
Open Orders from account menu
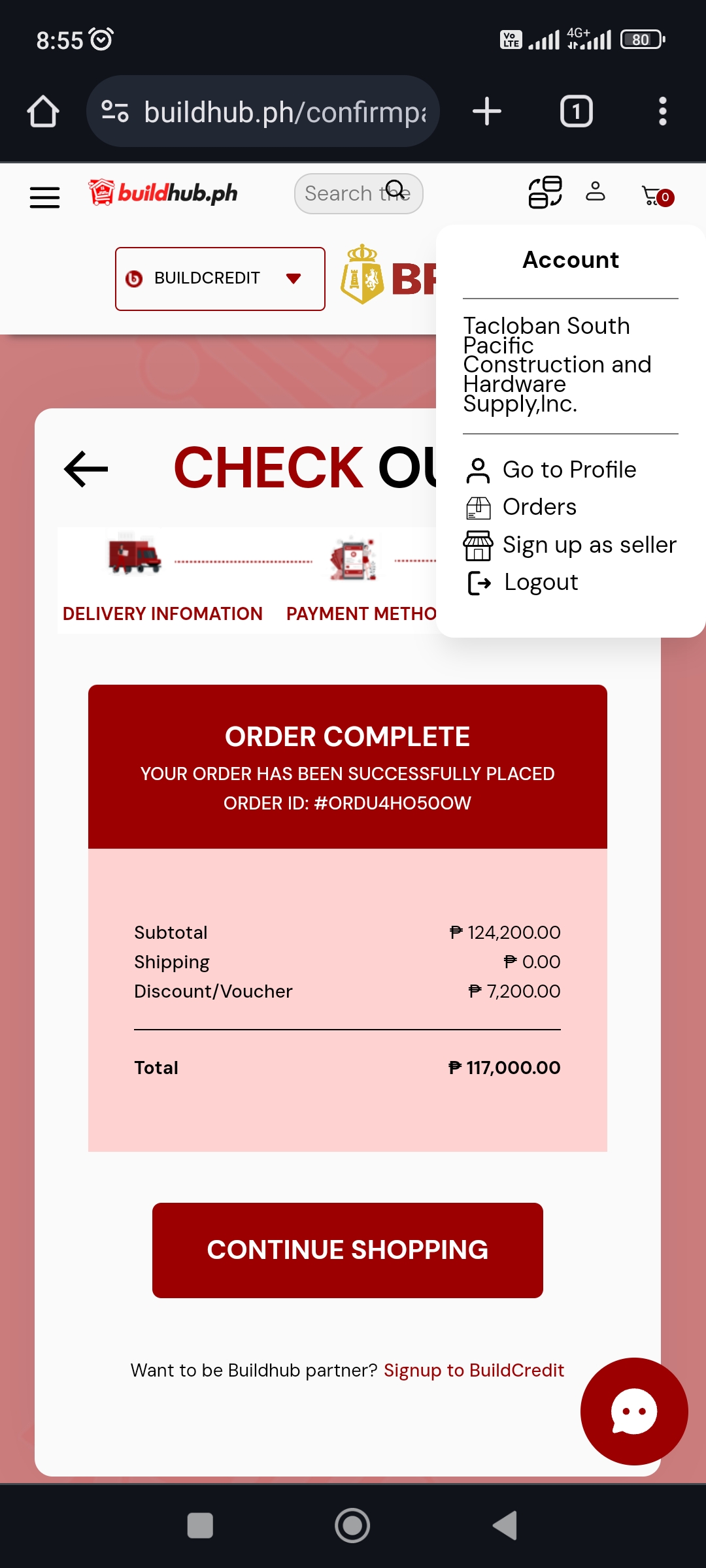tap(539, 507)
